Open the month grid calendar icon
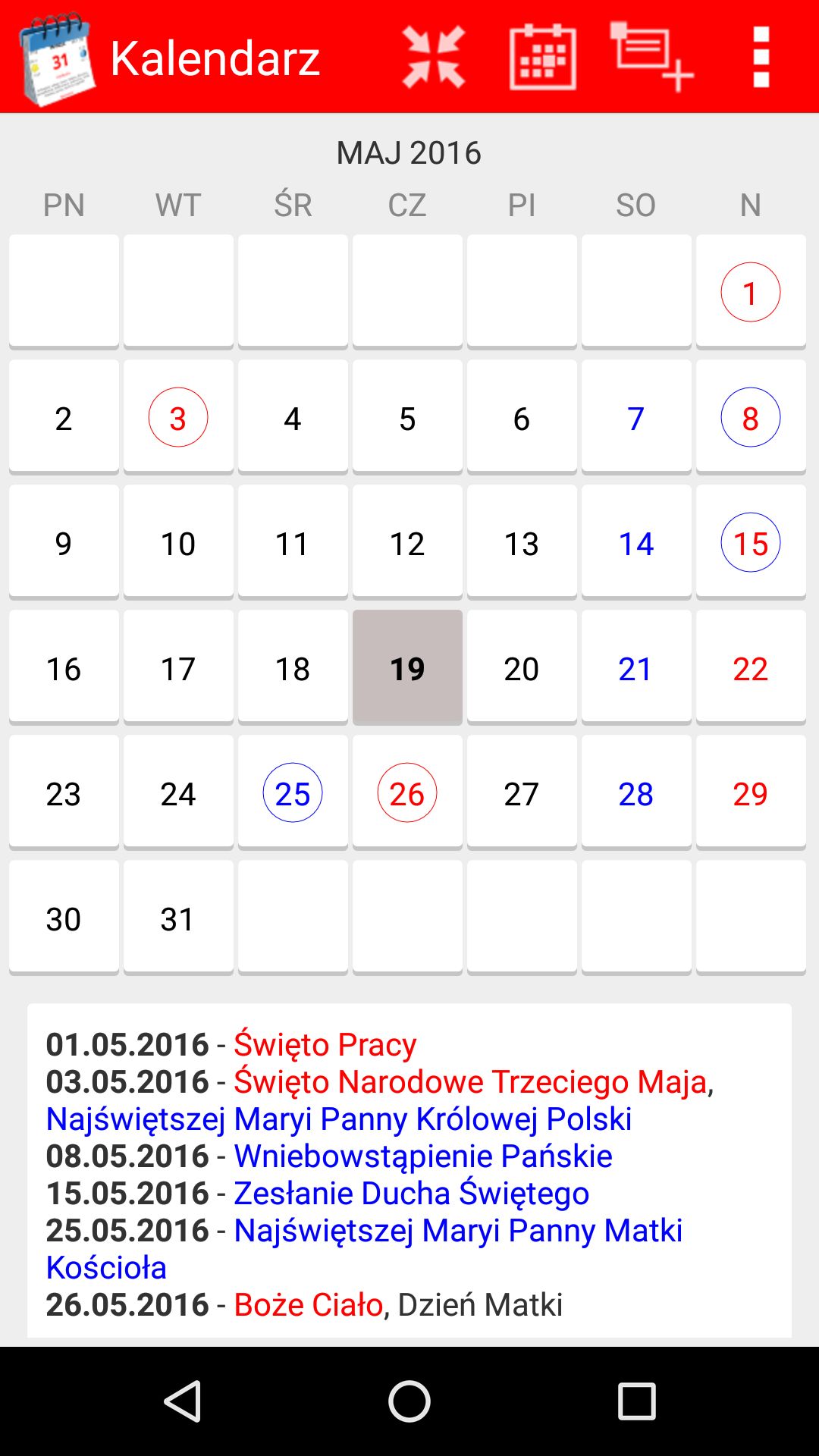 pyautogui.click(x=543, y=57)
